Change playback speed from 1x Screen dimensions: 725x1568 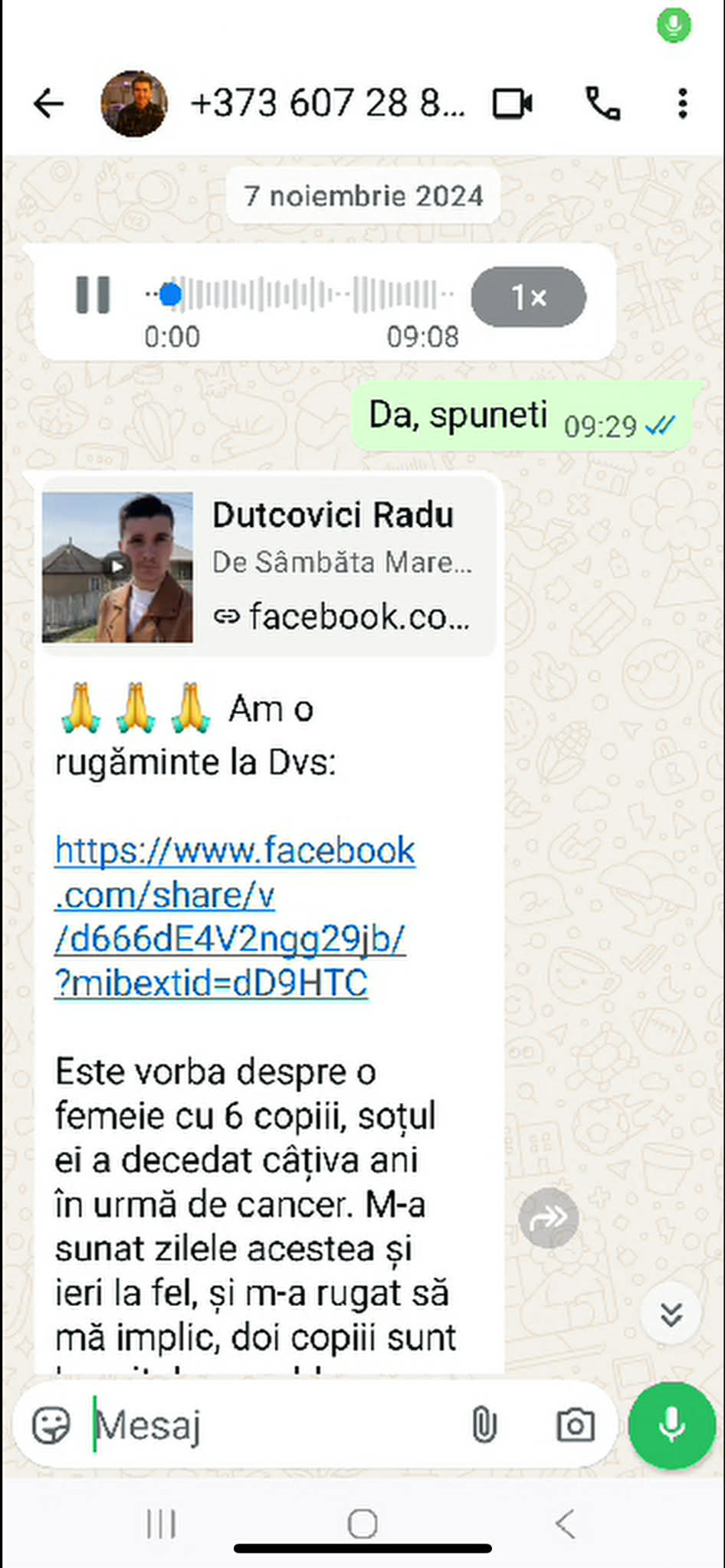click(x=528, y=297)
